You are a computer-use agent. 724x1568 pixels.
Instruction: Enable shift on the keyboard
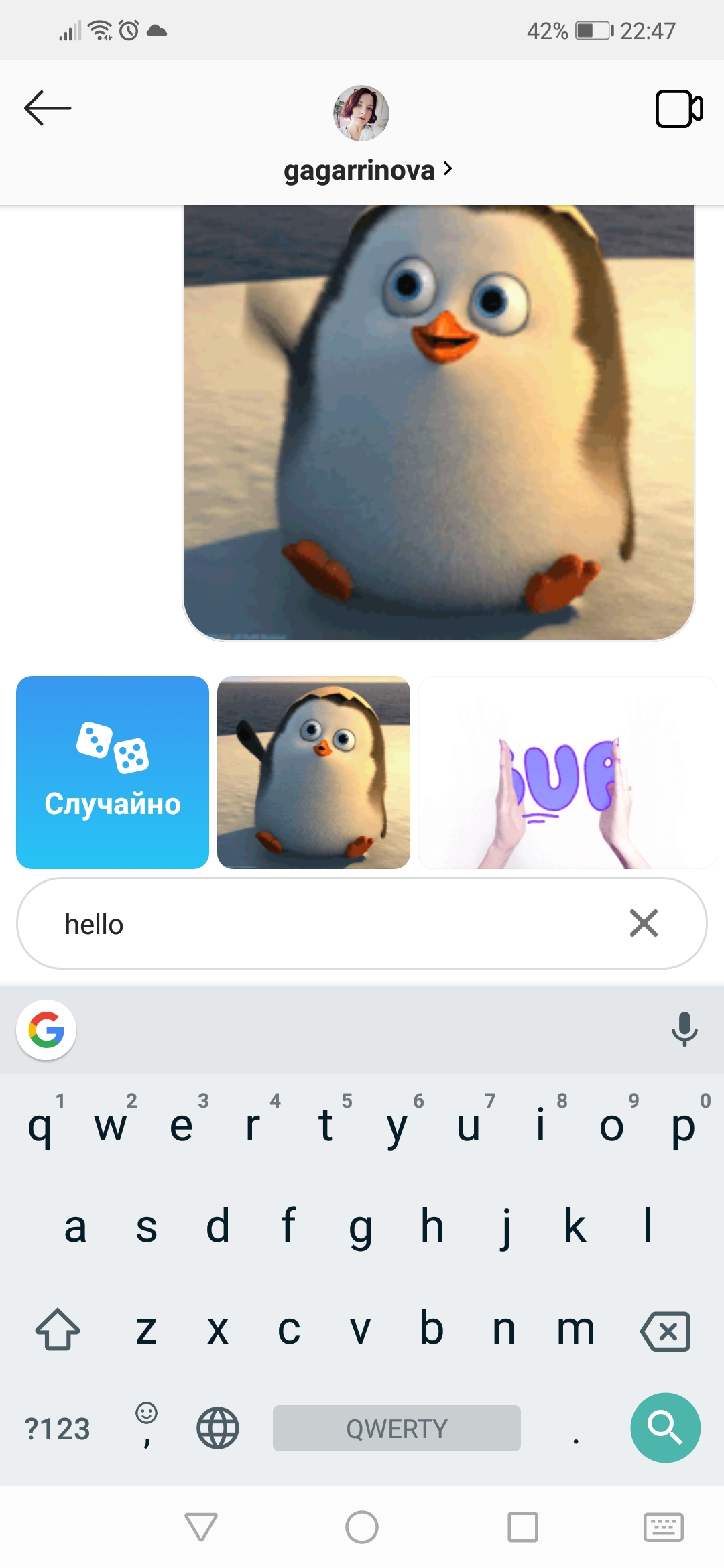(58, 1329)
